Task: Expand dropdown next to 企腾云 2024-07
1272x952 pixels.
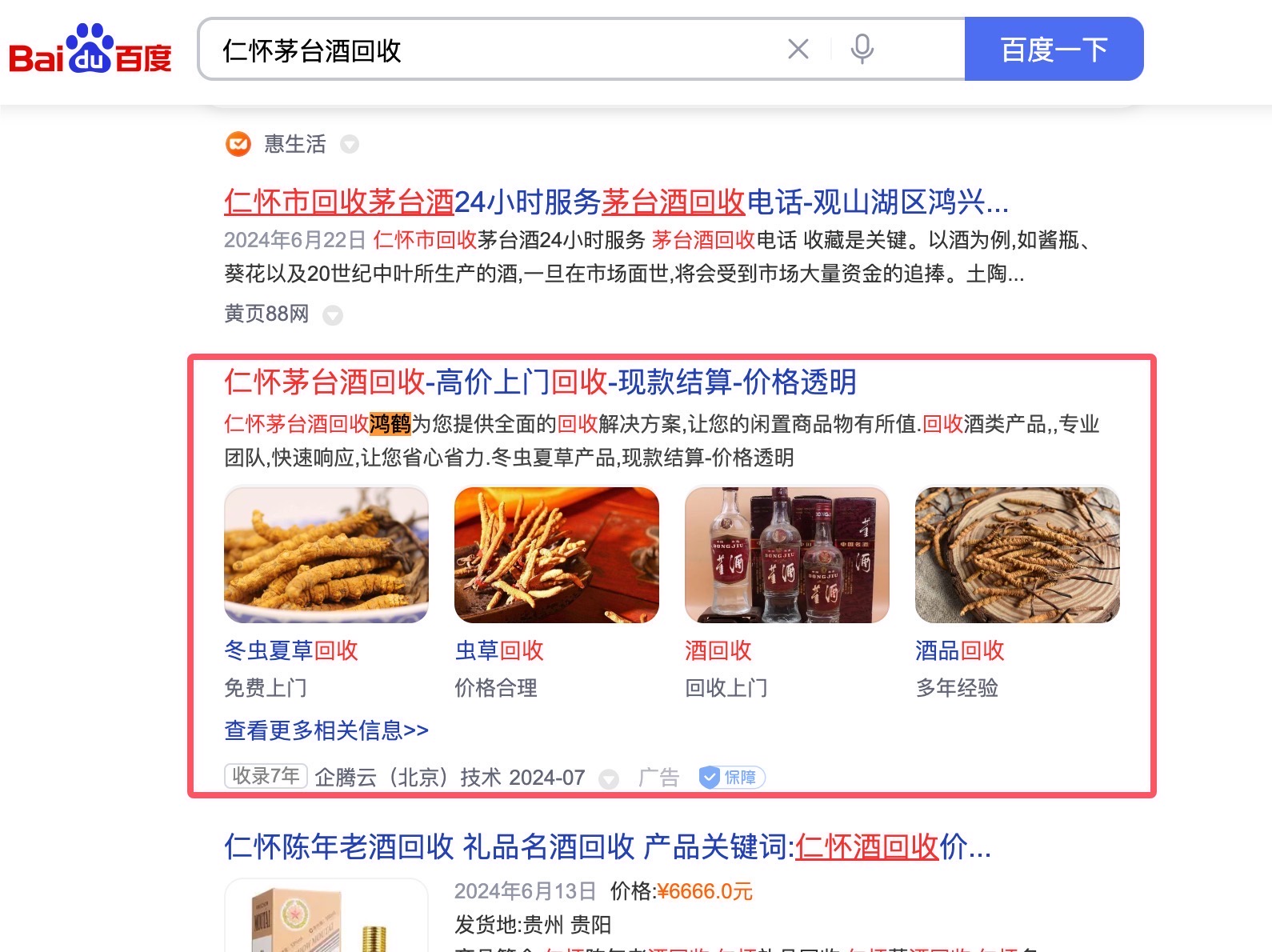Action: 609,778
